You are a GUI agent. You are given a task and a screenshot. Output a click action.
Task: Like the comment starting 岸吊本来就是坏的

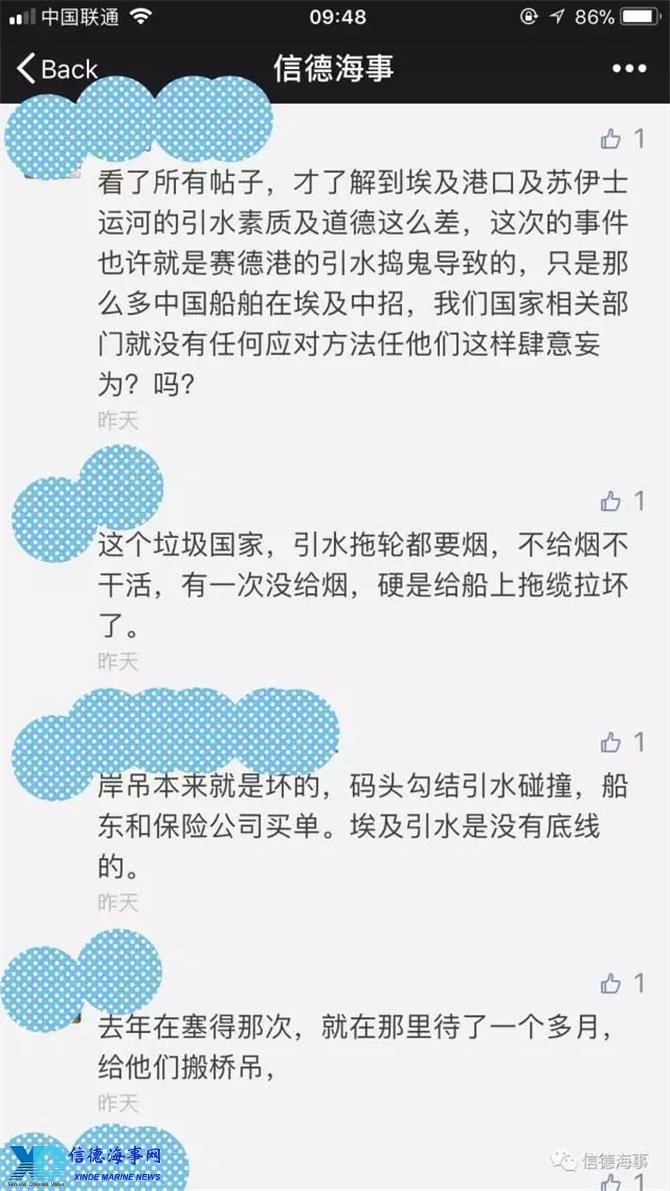tap(611, 742)
